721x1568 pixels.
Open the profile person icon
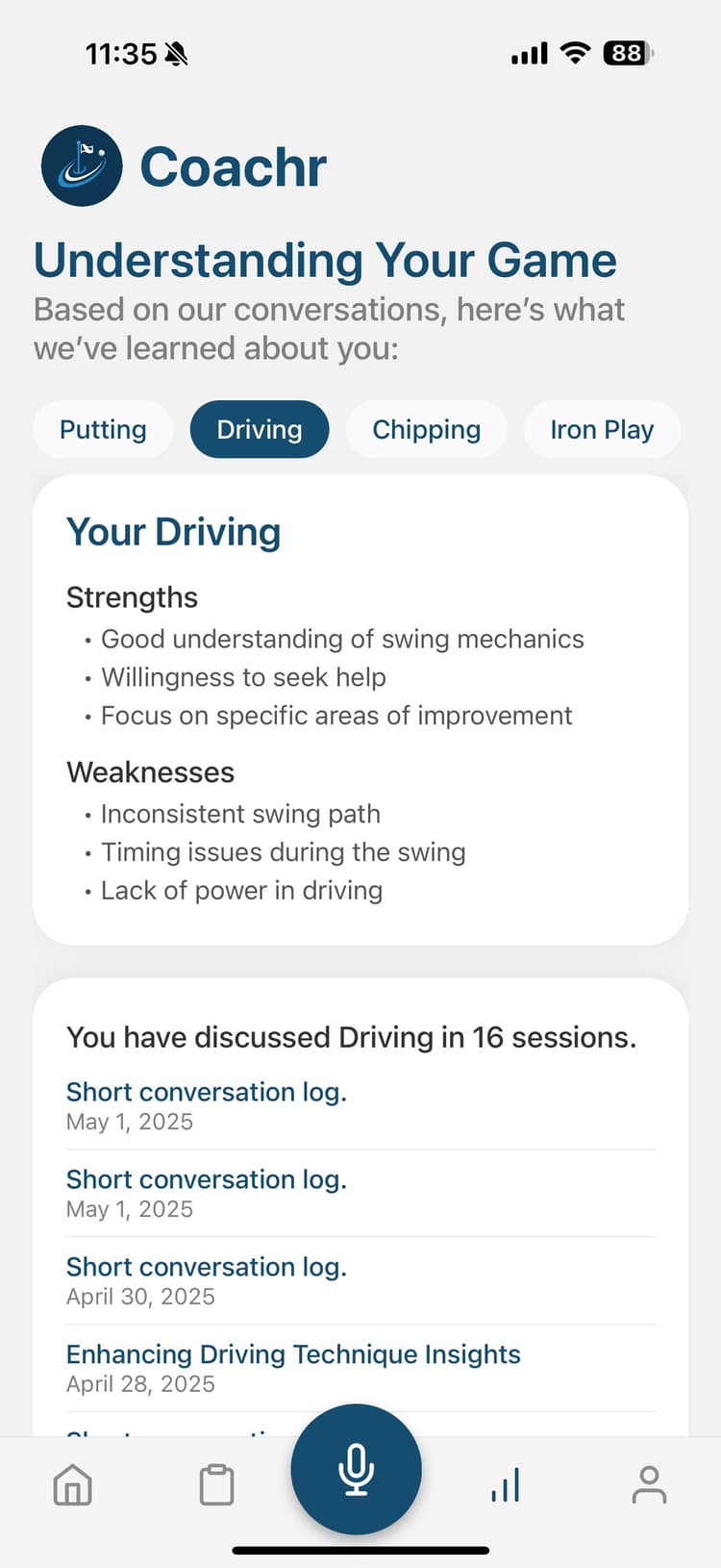[x=649, y=1484]
